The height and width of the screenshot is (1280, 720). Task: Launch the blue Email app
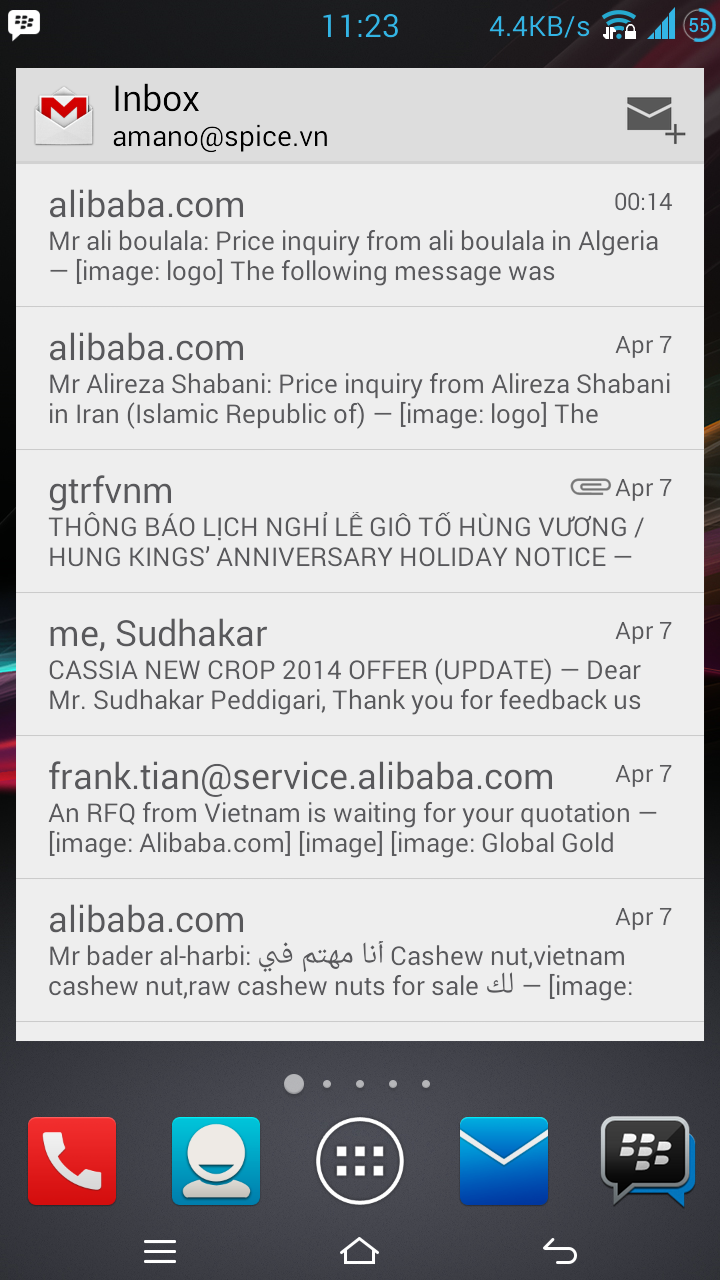pyautogui.click(x=504, y=1161)
